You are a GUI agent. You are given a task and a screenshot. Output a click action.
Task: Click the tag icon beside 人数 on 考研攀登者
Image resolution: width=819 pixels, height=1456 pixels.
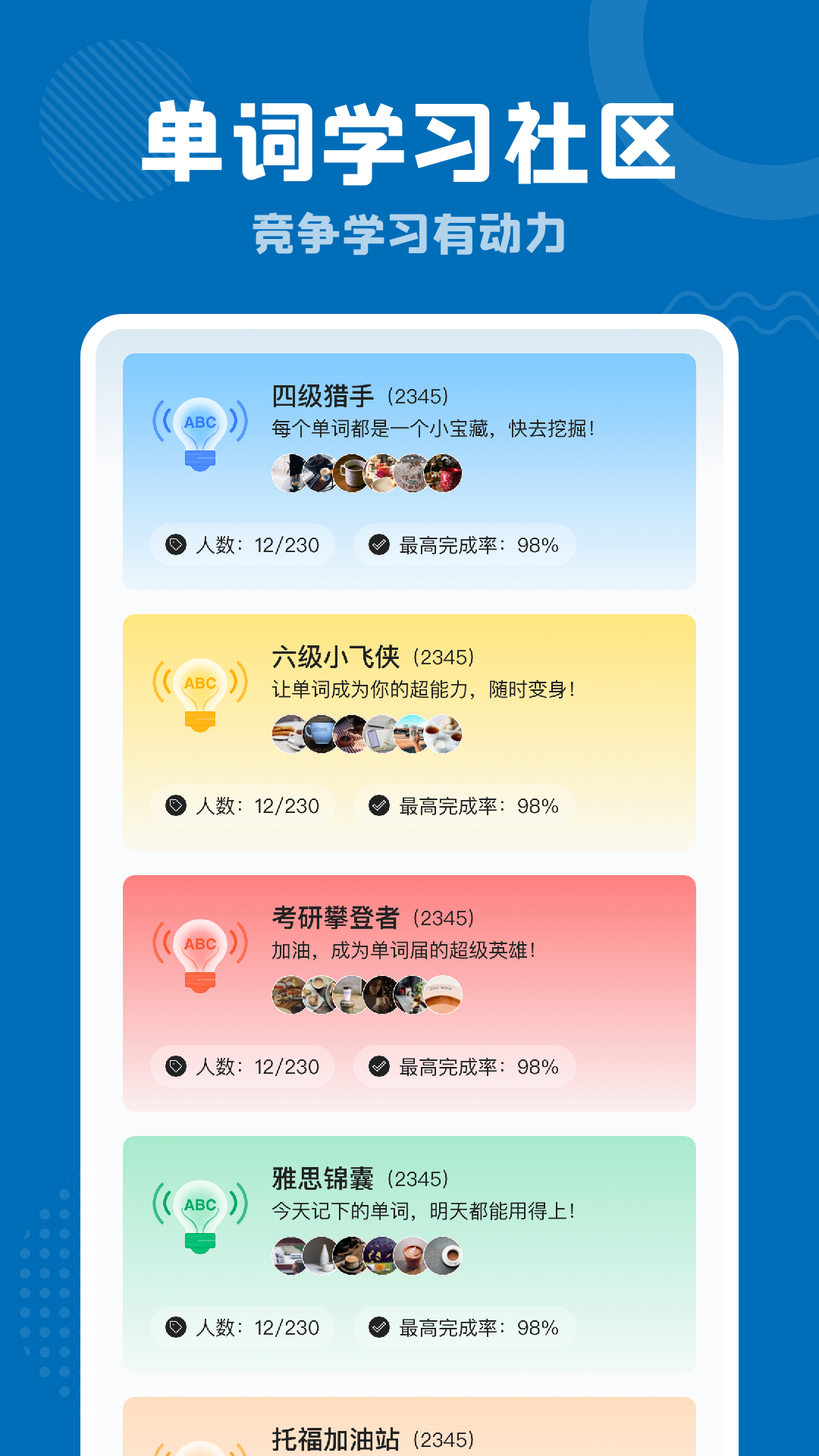(176, 1066)
